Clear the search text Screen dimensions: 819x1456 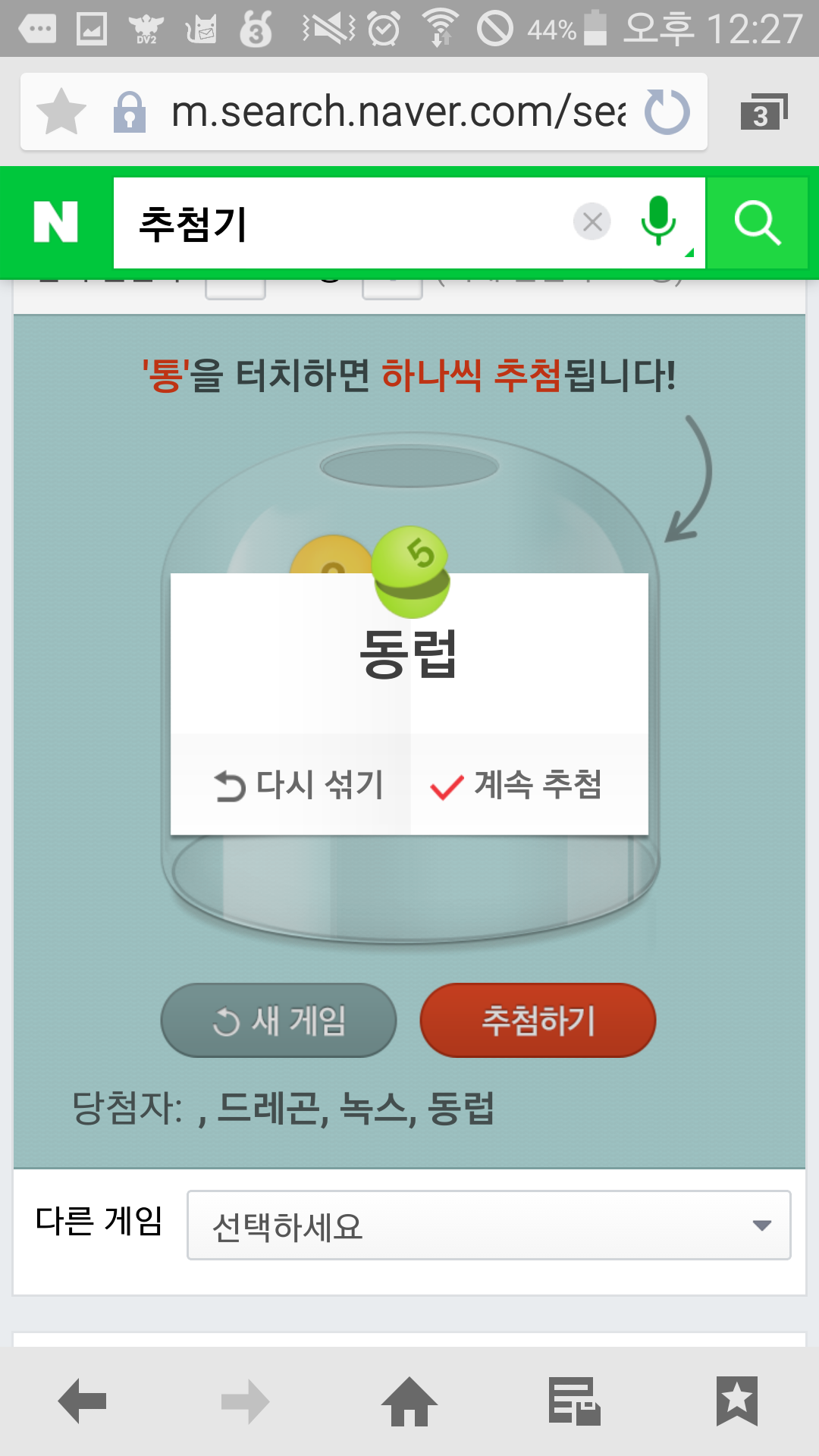point(592,222)
